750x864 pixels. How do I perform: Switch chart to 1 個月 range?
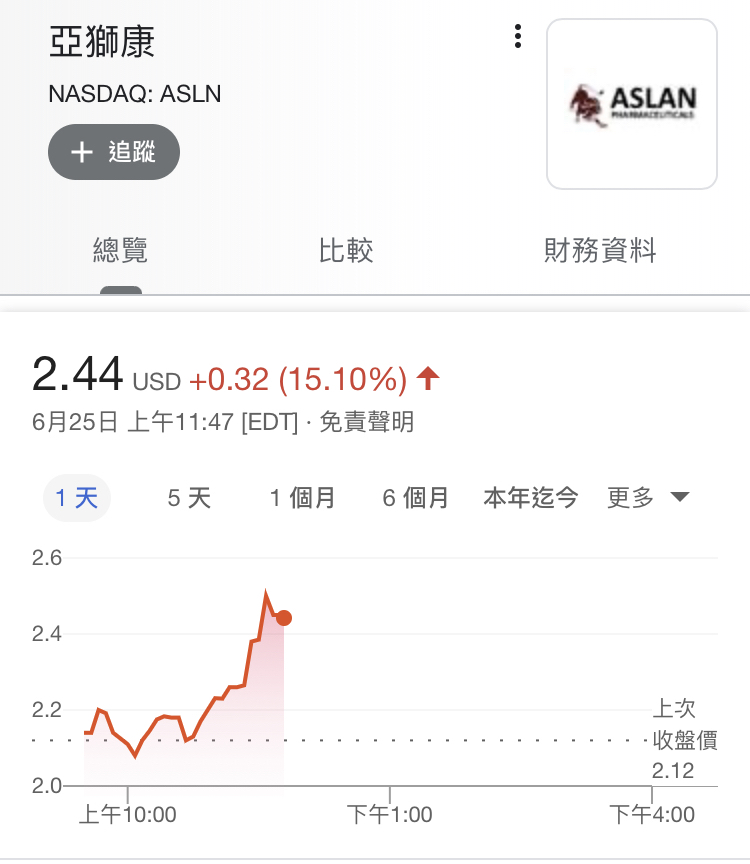coord(302,498)
